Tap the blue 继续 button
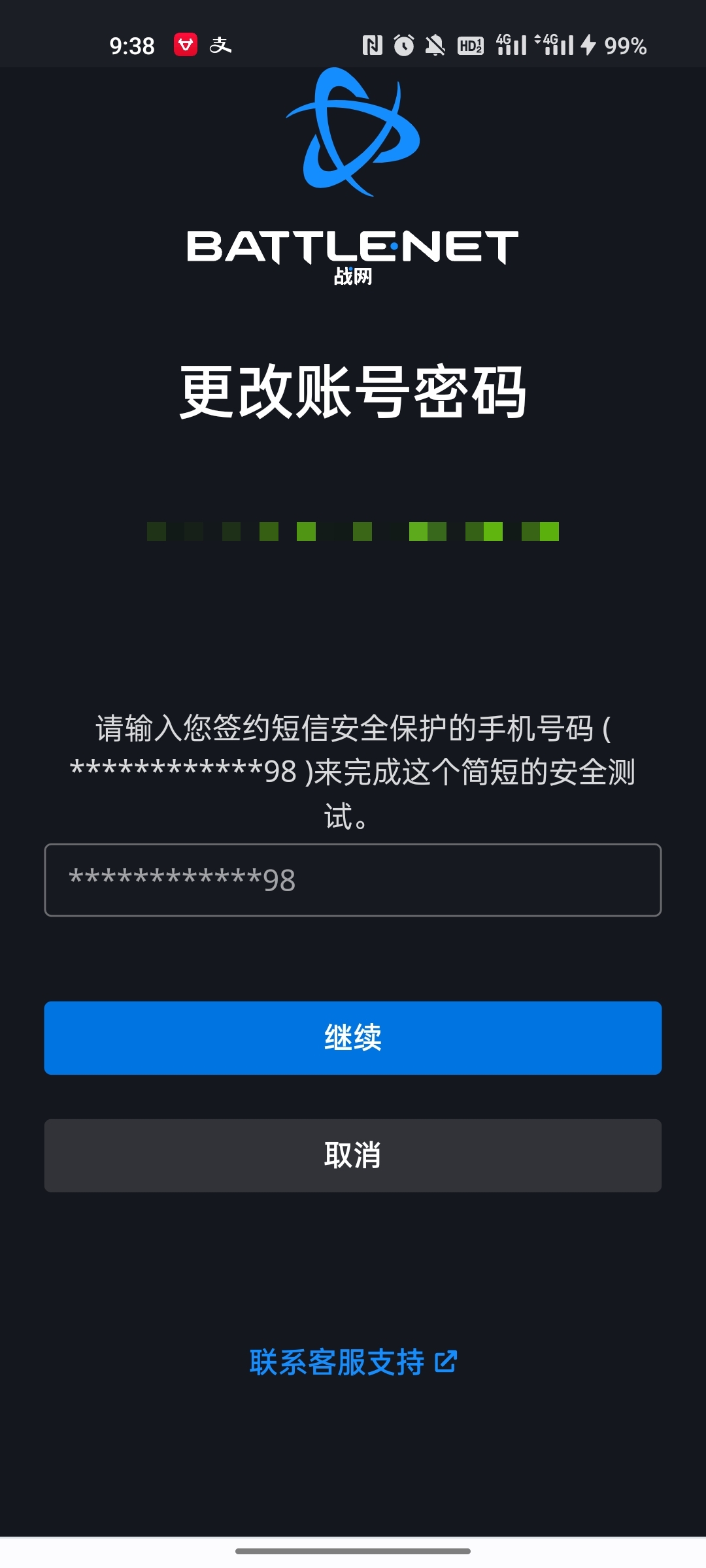The image size is (706, 1568). (x=353, y=1037)
